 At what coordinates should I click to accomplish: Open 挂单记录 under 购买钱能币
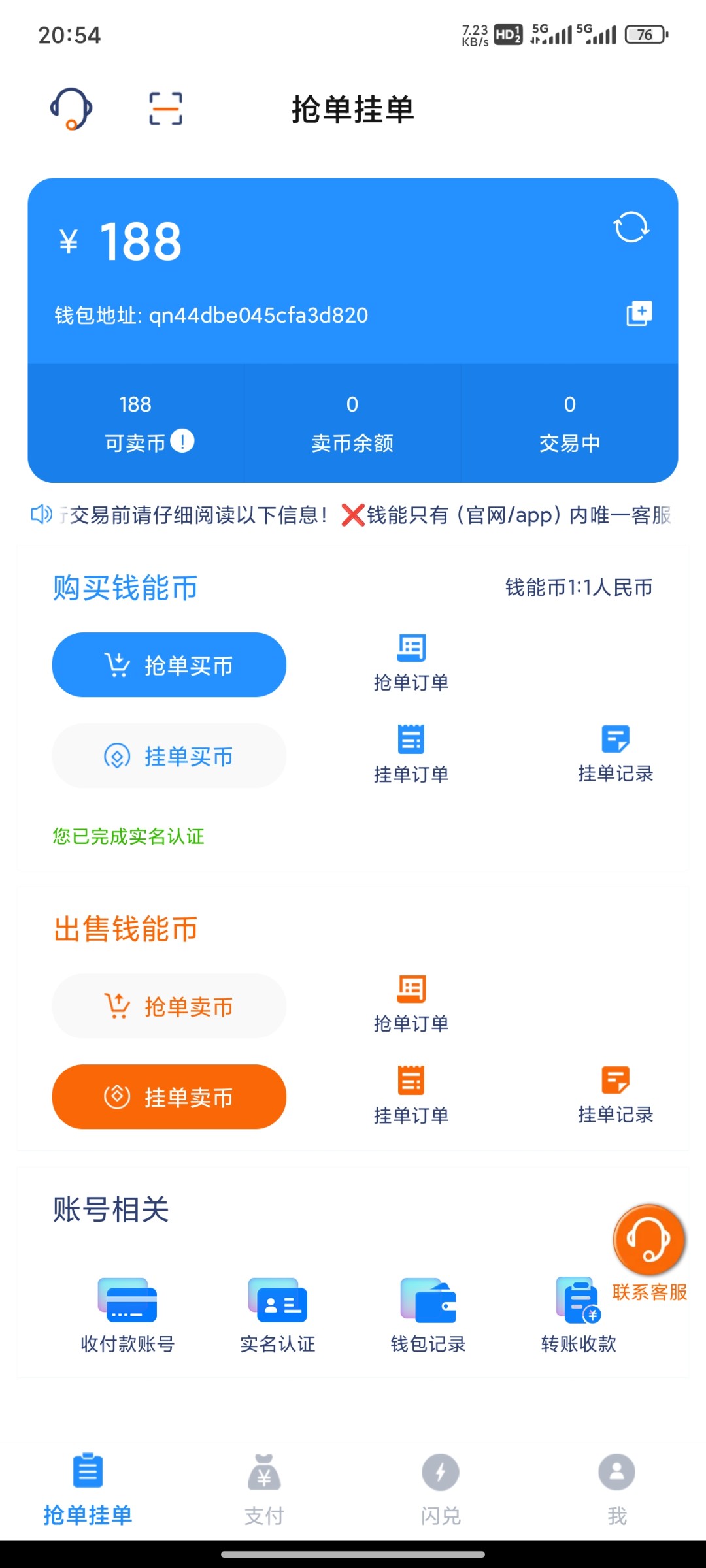[x=614, y=753]
